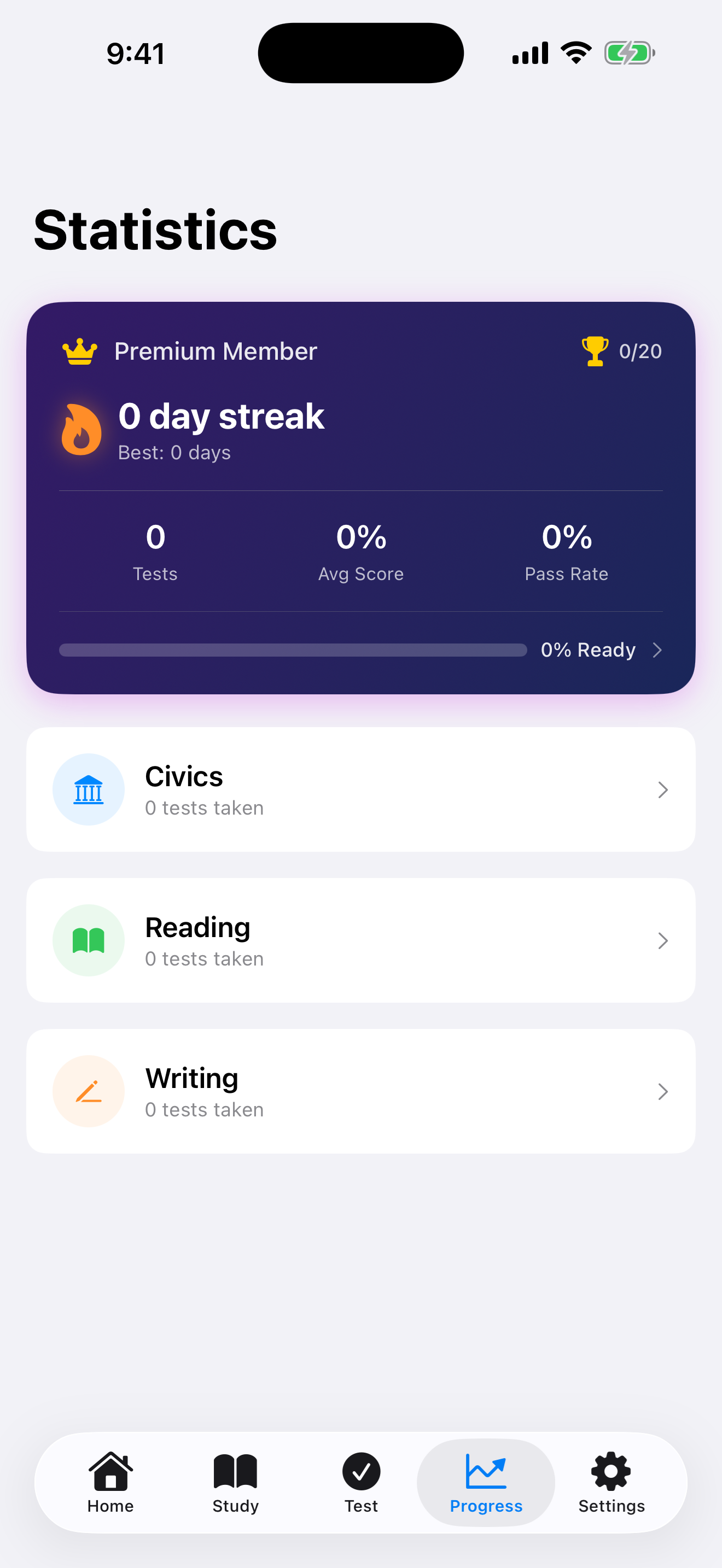This screenshot has height=1568, width=722.
Task: Tap the crown Premium Member icon
Action: point(80,350)
